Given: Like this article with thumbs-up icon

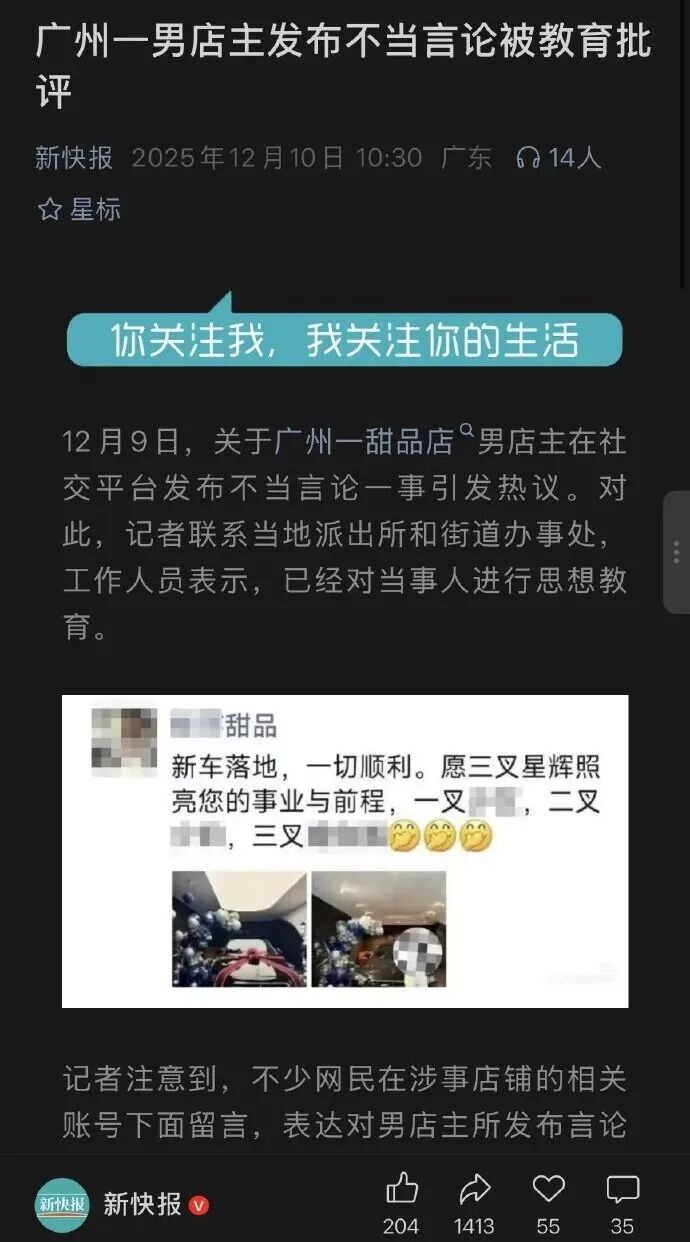Looking at the screenshot, I should [x=402, y=1189].
